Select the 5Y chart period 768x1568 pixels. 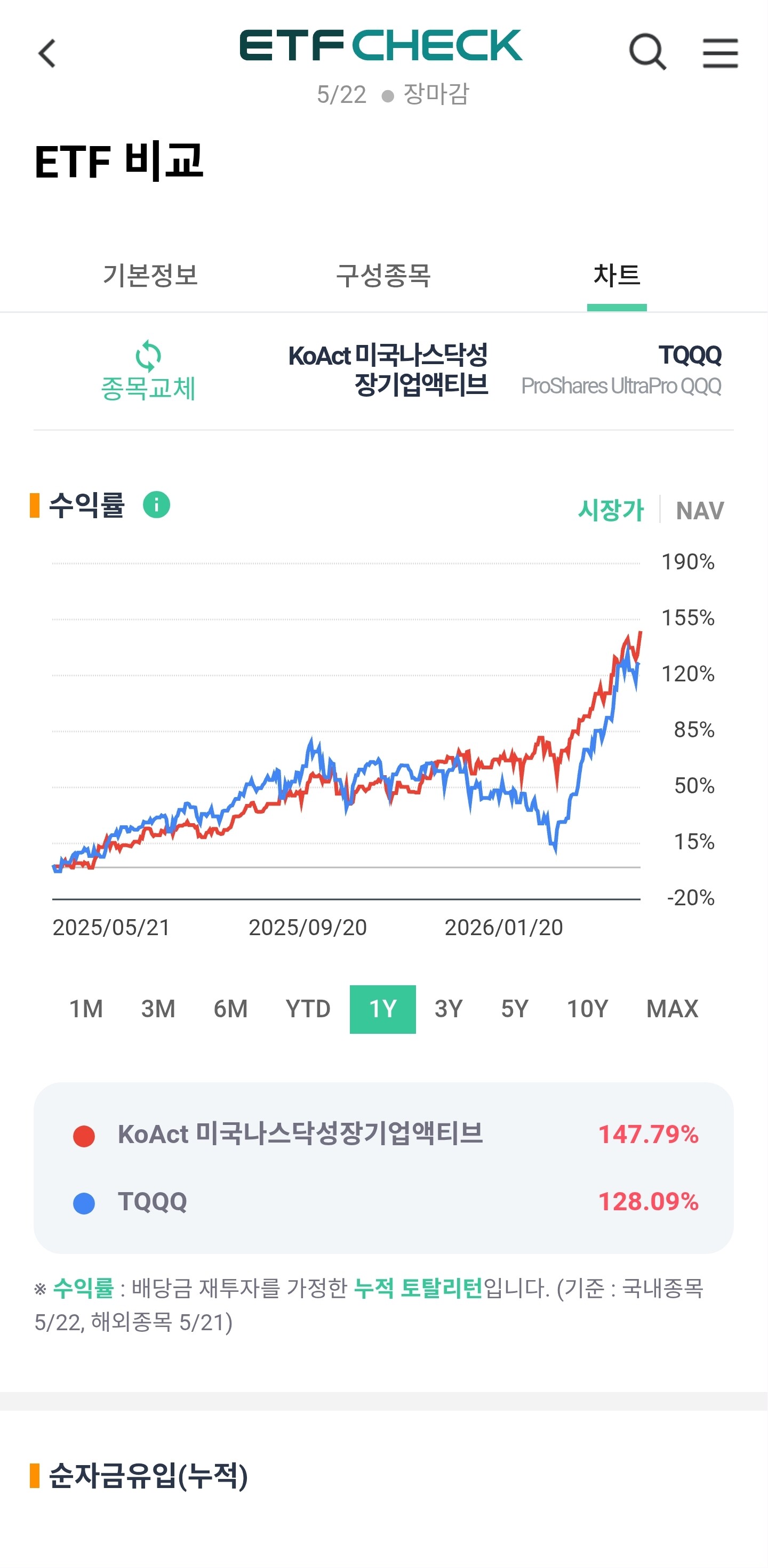pos(515,1009)
